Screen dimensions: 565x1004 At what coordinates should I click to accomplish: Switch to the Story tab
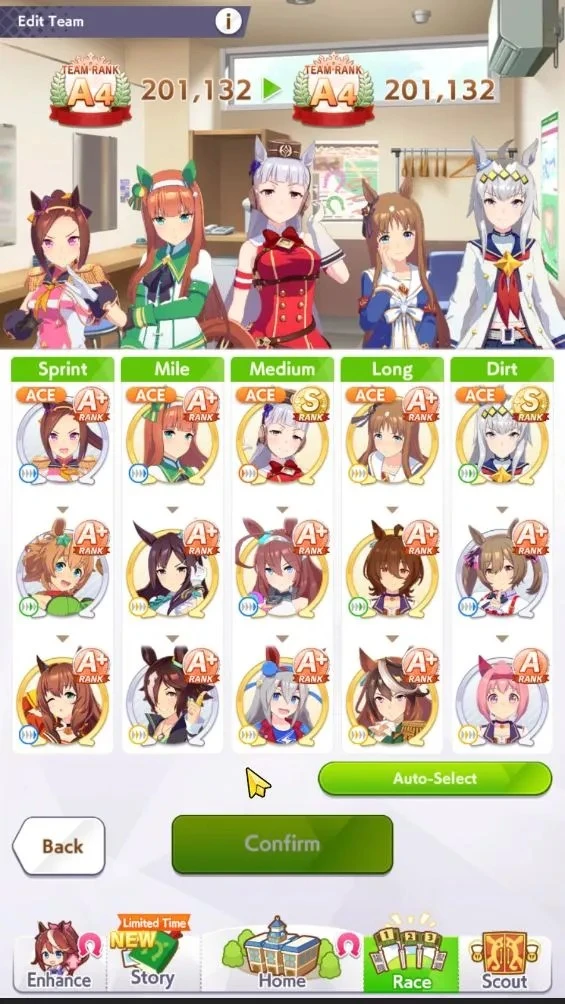coord(152,955)
